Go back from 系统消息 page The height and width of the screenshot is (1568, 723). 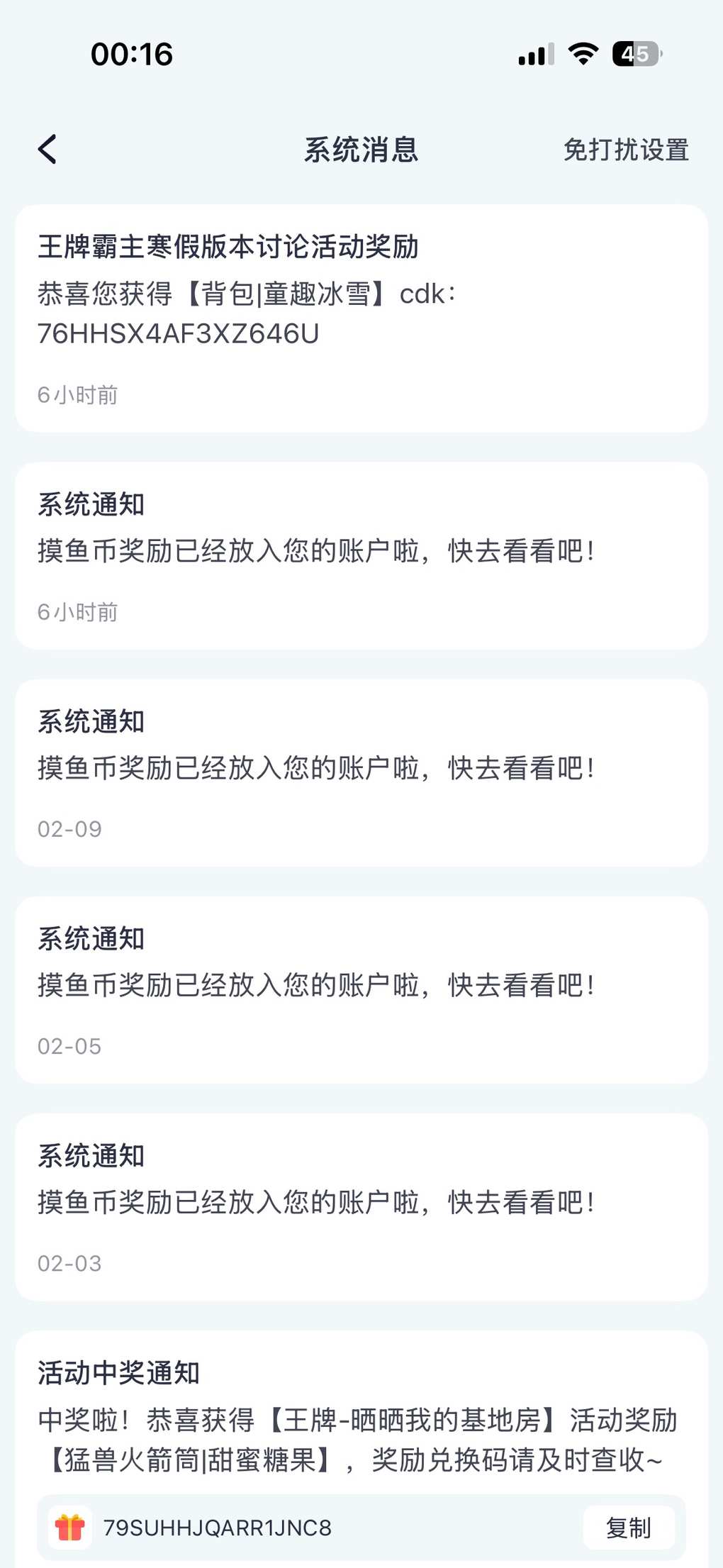click(47, 150)
